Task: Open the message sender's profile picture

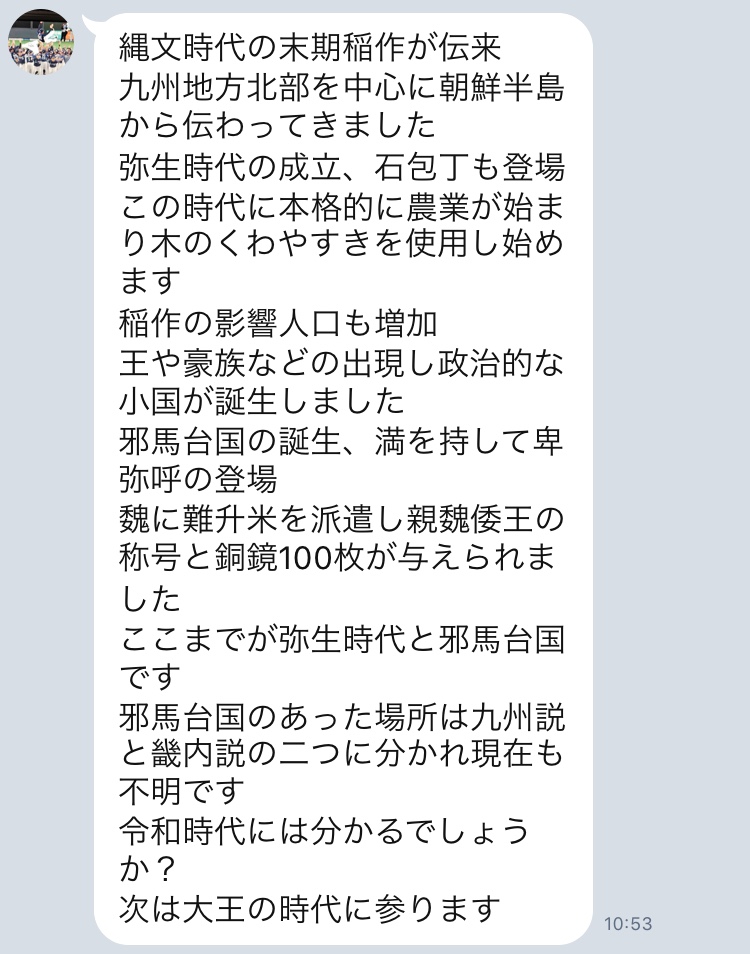Action: click(41, 43)
